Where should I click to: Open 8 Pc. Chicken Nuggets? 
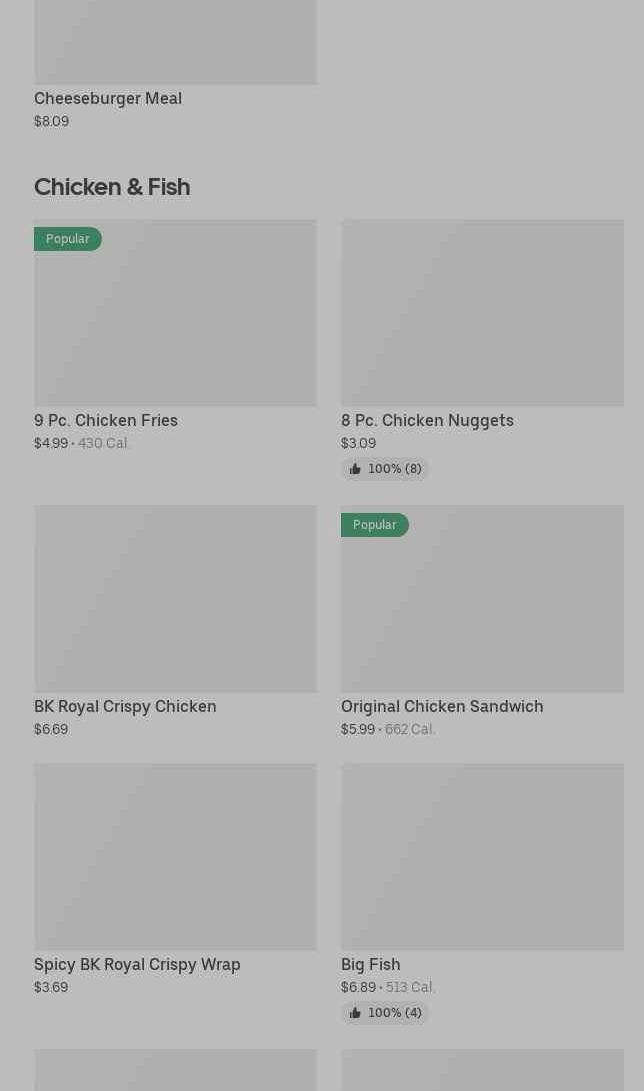482,313
